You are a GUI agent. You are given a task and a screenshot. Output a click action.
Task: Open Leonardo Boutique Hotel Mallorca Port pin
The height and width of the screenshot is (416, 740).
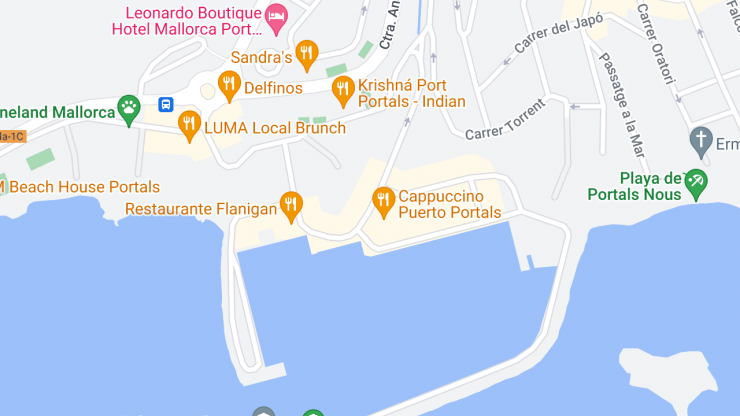pos(277,14)
